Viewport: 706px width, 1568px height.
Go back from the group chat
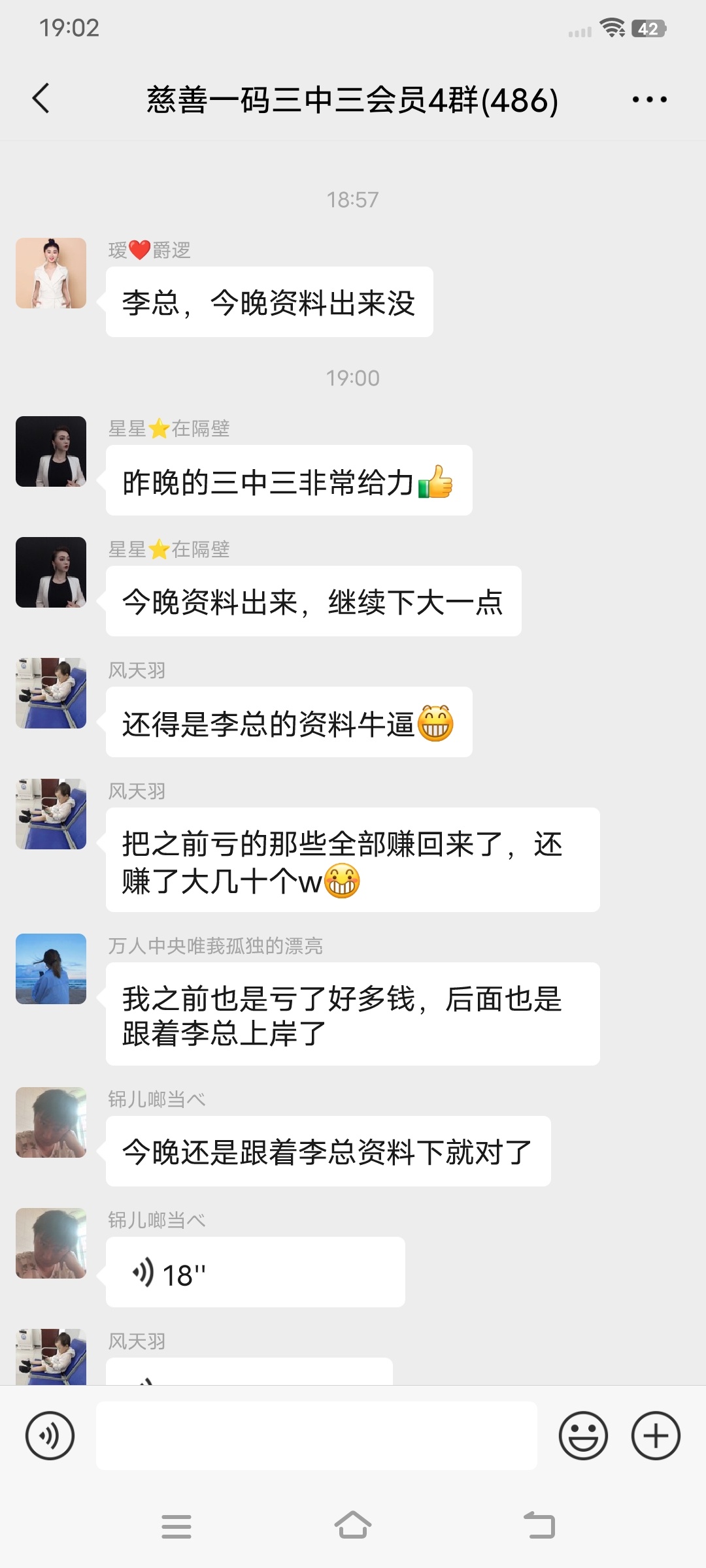pyautogui.click(x=41, y=99)
